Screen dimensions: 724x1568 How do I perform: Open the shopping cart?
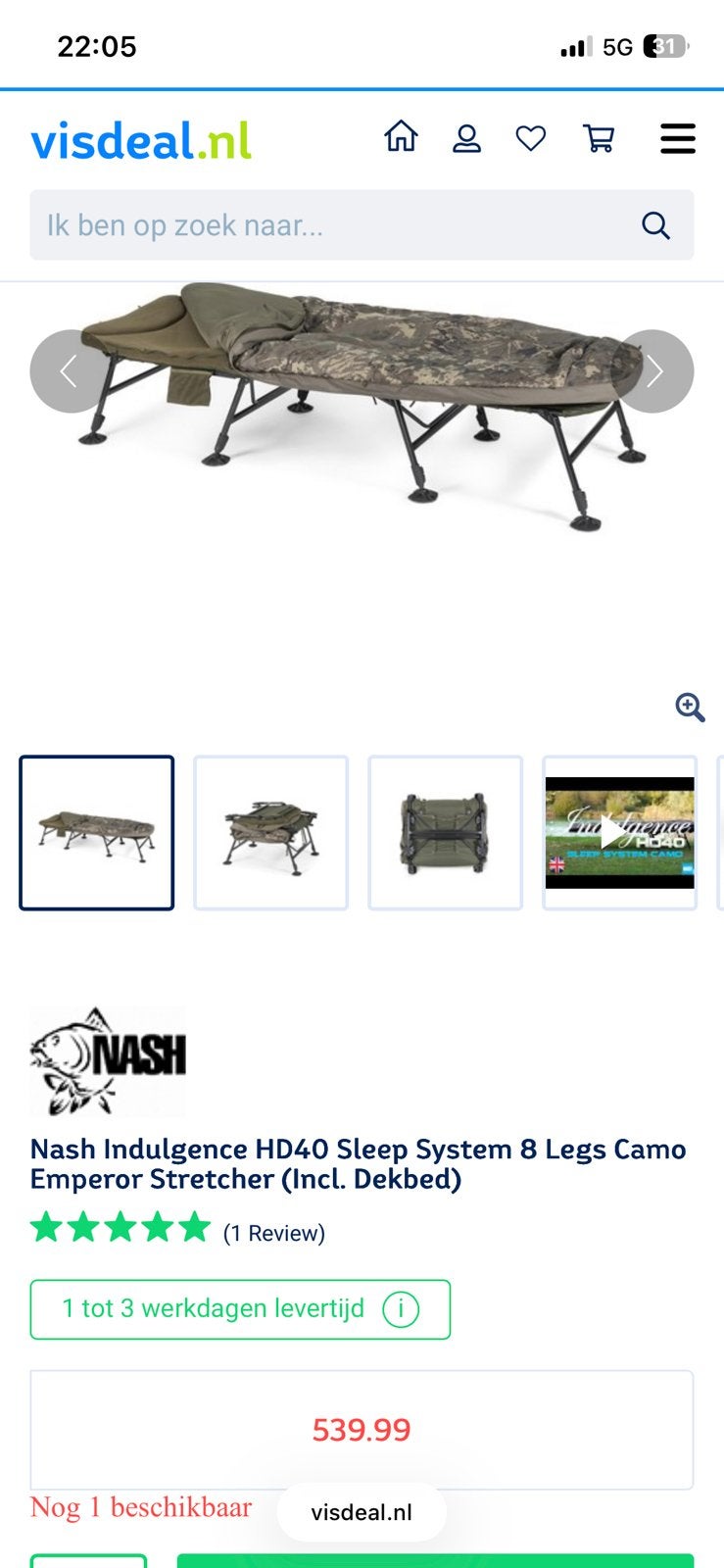[x=599, y=139]
